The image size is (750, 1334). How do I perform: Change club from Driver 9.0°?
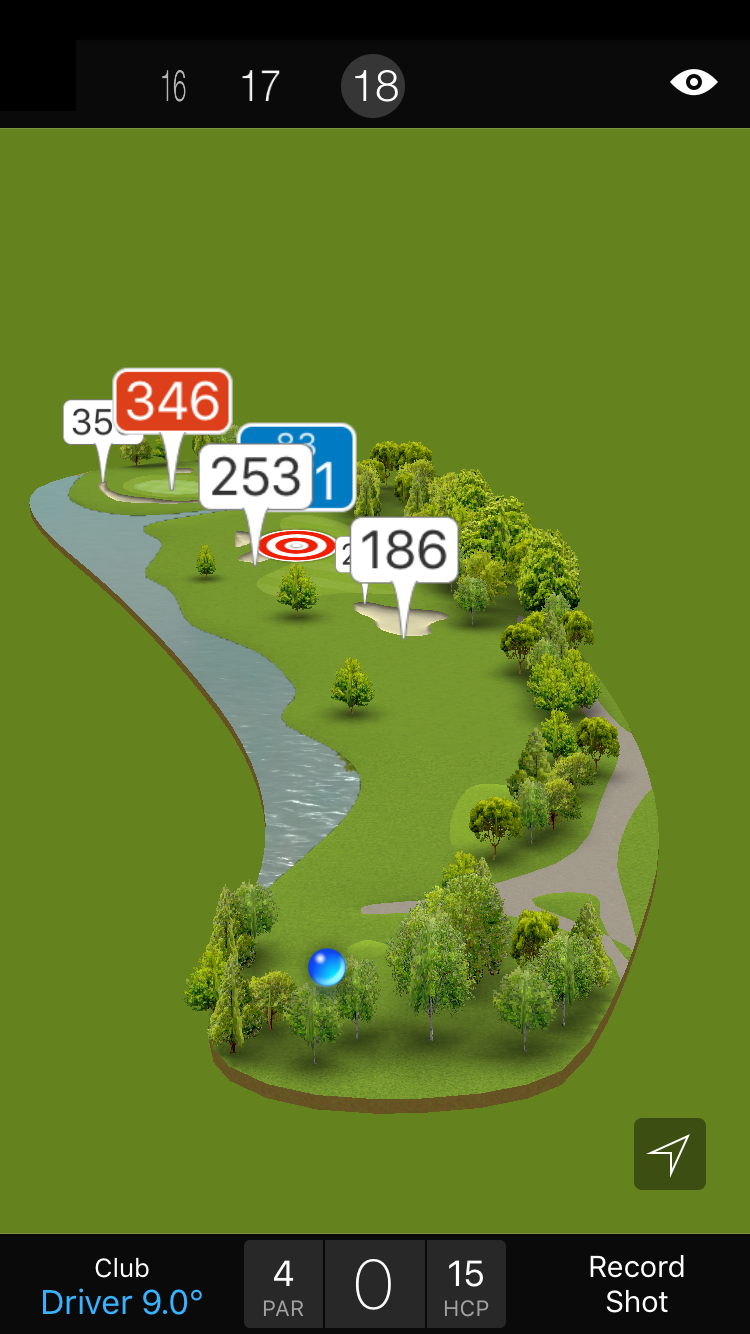coord(122,1286)
